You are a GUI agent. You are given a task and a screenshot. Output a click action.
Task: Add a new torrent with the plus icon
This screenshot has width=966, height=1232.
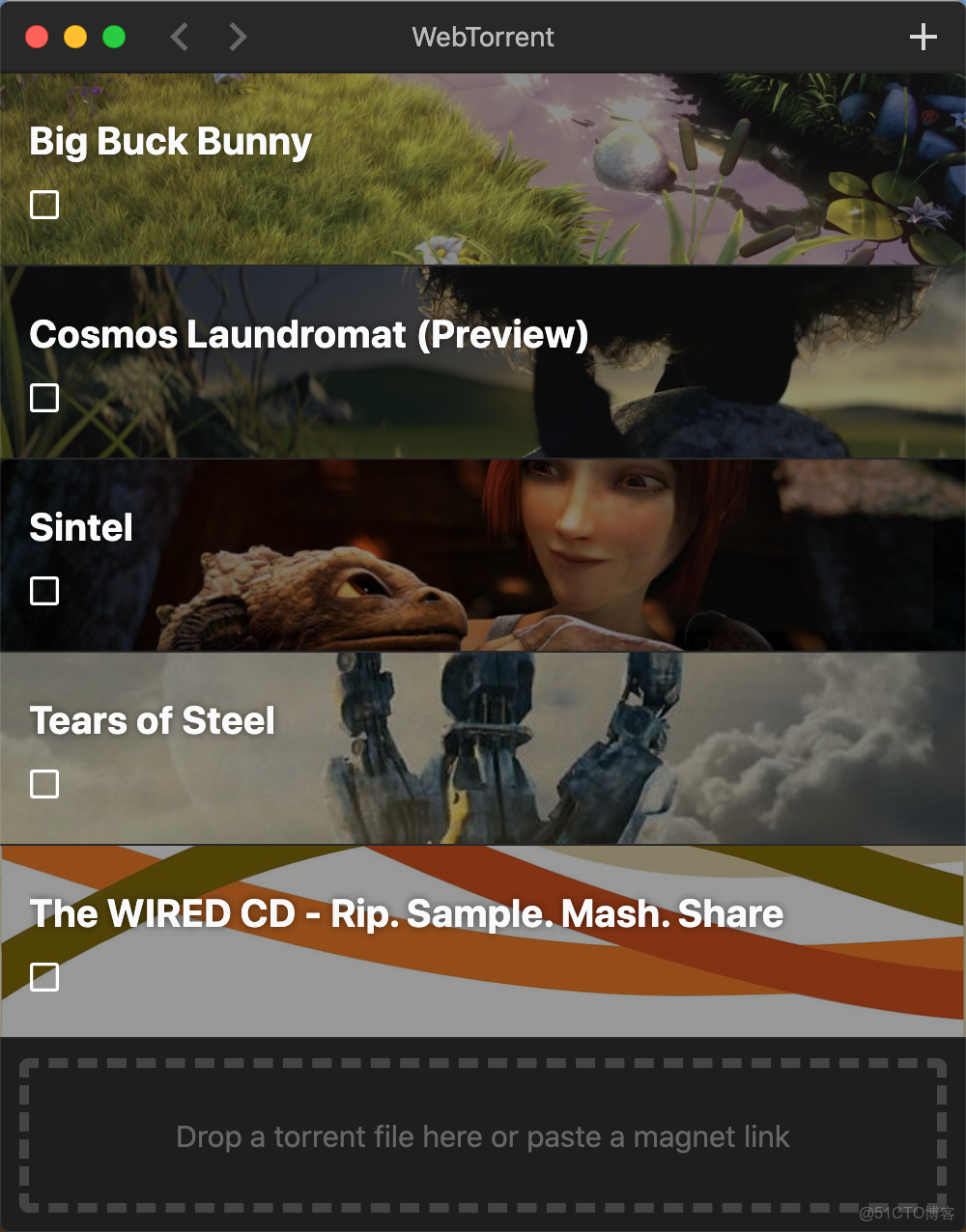click(x=923, y=37)
